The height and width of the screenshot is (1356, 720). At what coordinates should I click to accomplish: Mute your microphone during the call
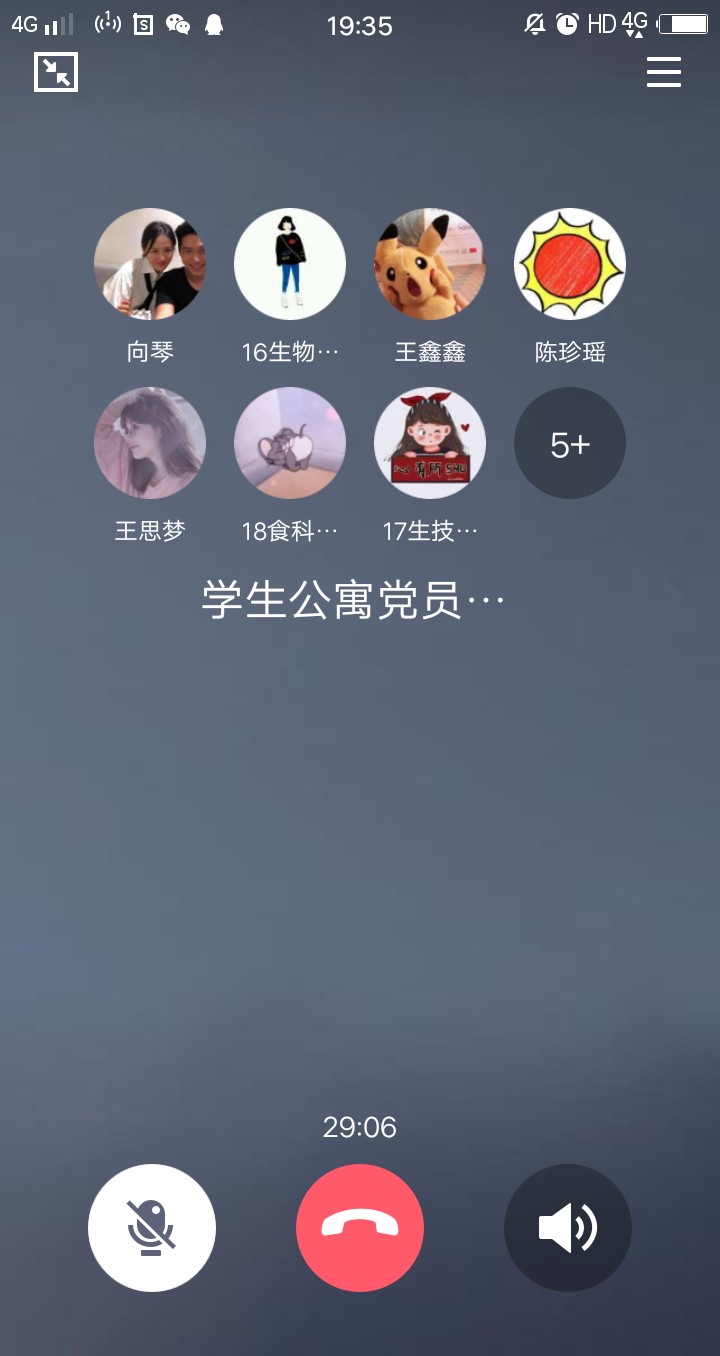tap(151, 1227)
